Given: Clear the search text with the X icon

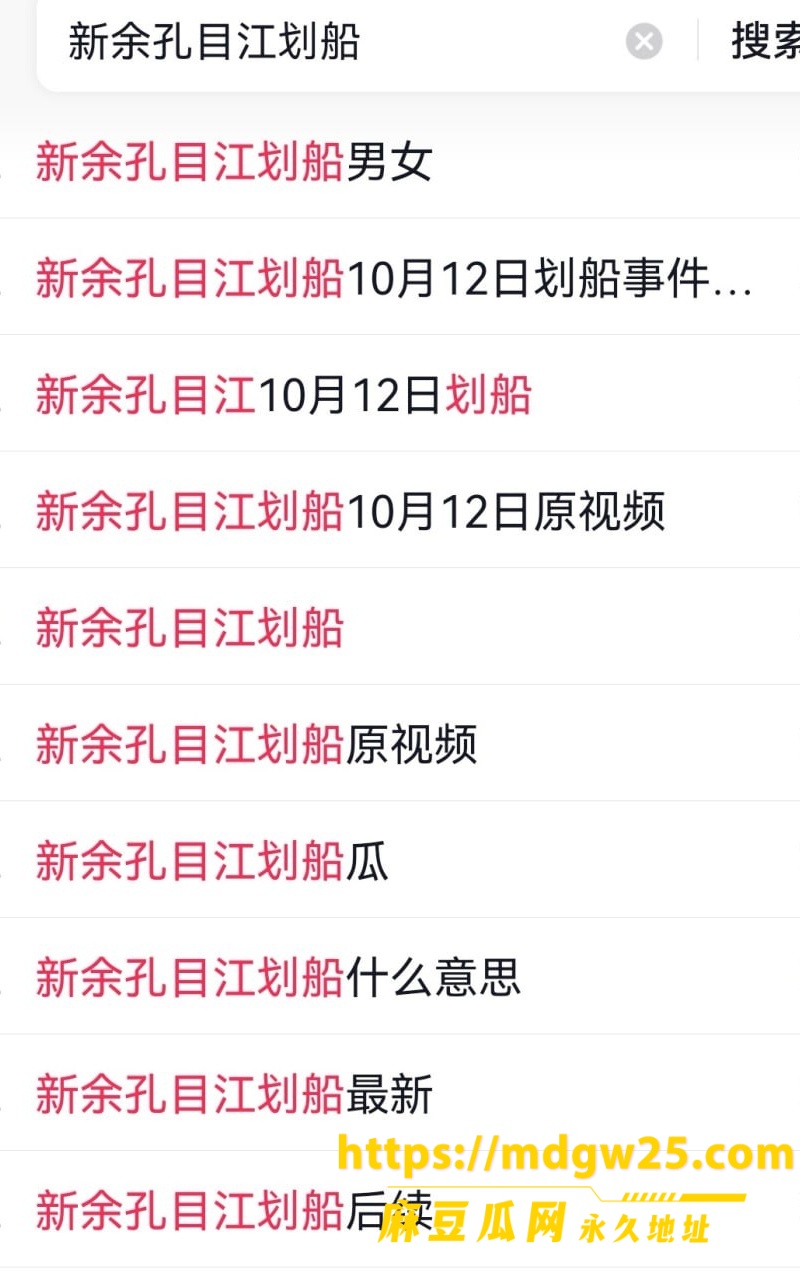Looking at the screenshot, I should coord(644,42).
